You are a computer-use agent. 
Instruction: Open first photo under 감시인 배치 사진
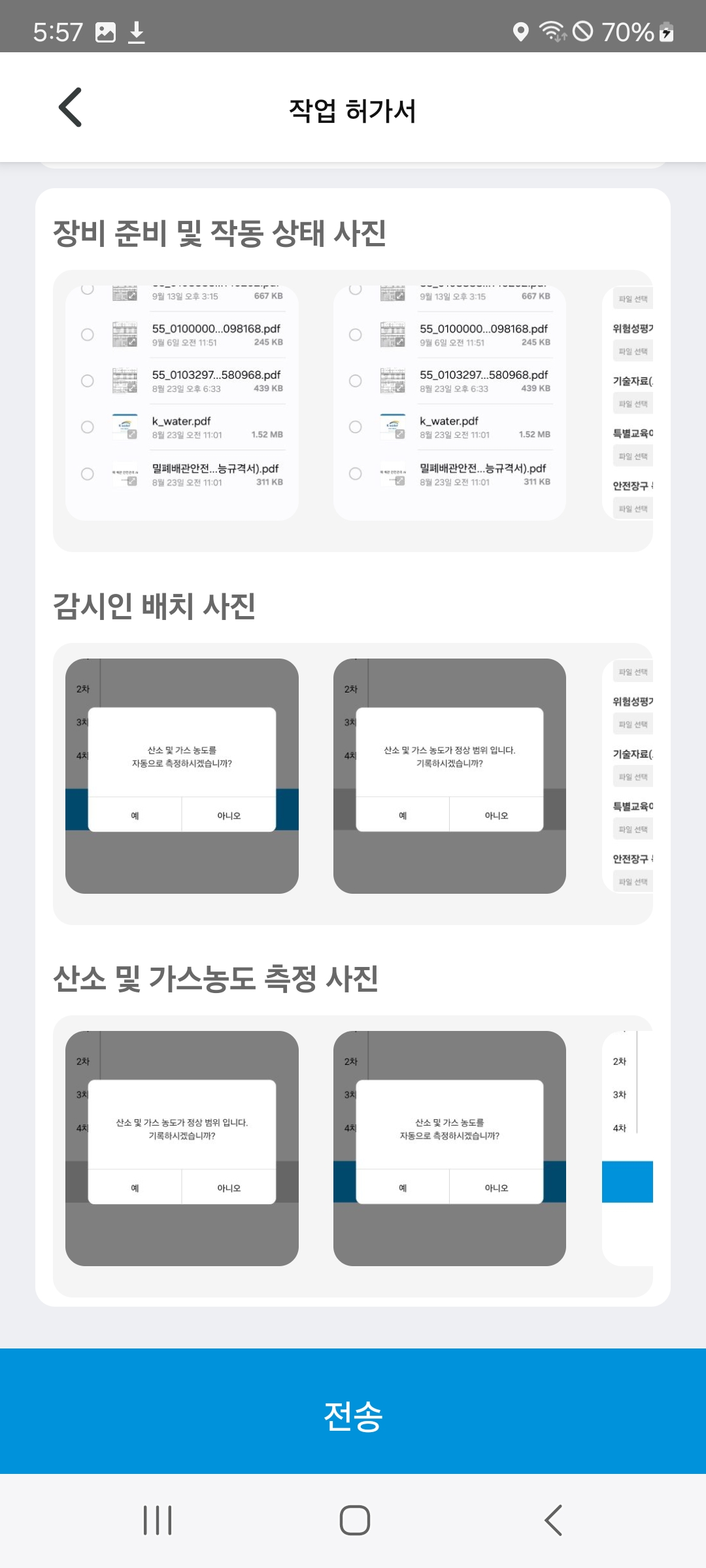182,776
